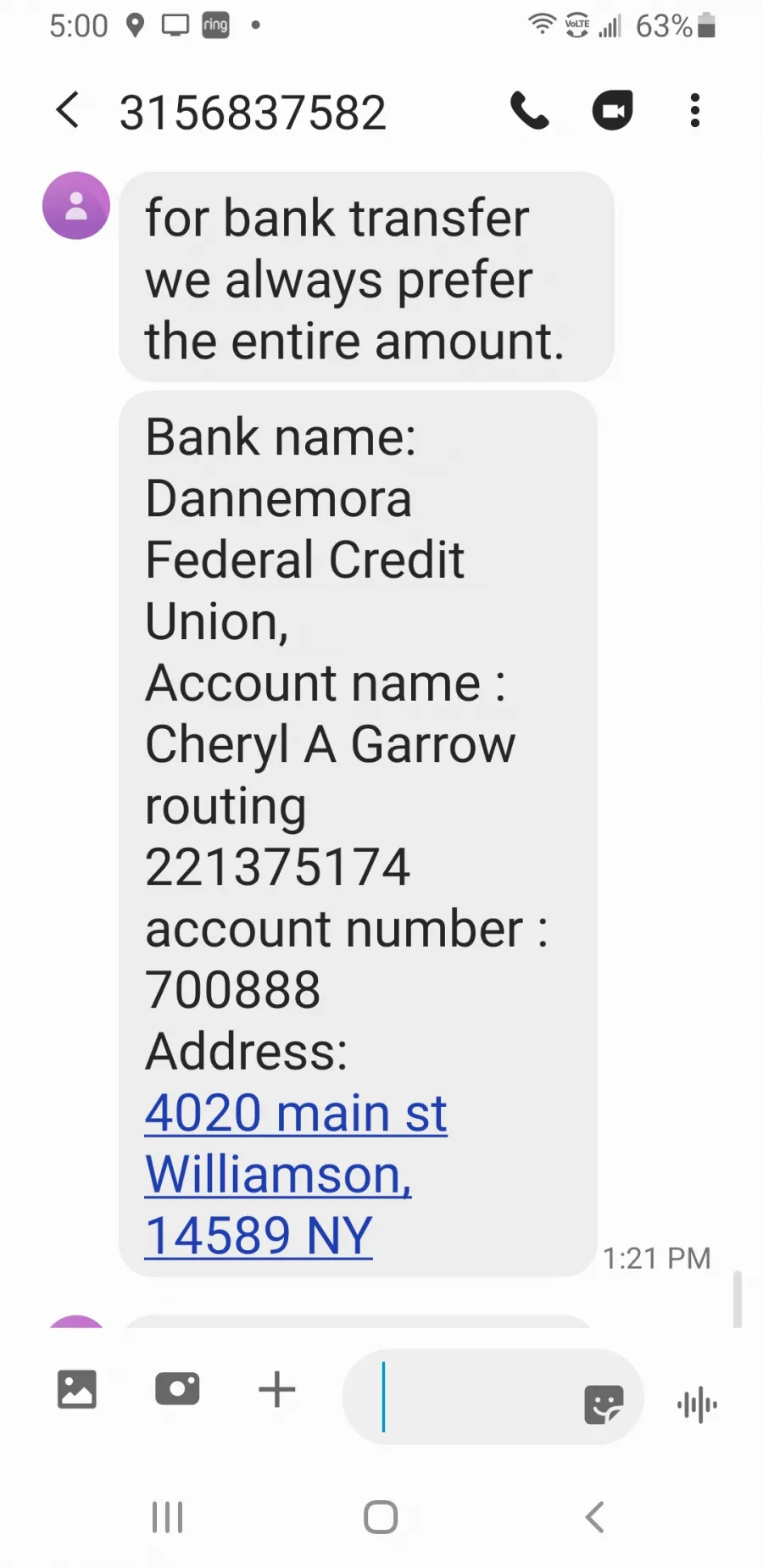Open the three-dot overflow menu
This screenshot has width=763, height=1568.
(x=695, y=110)
